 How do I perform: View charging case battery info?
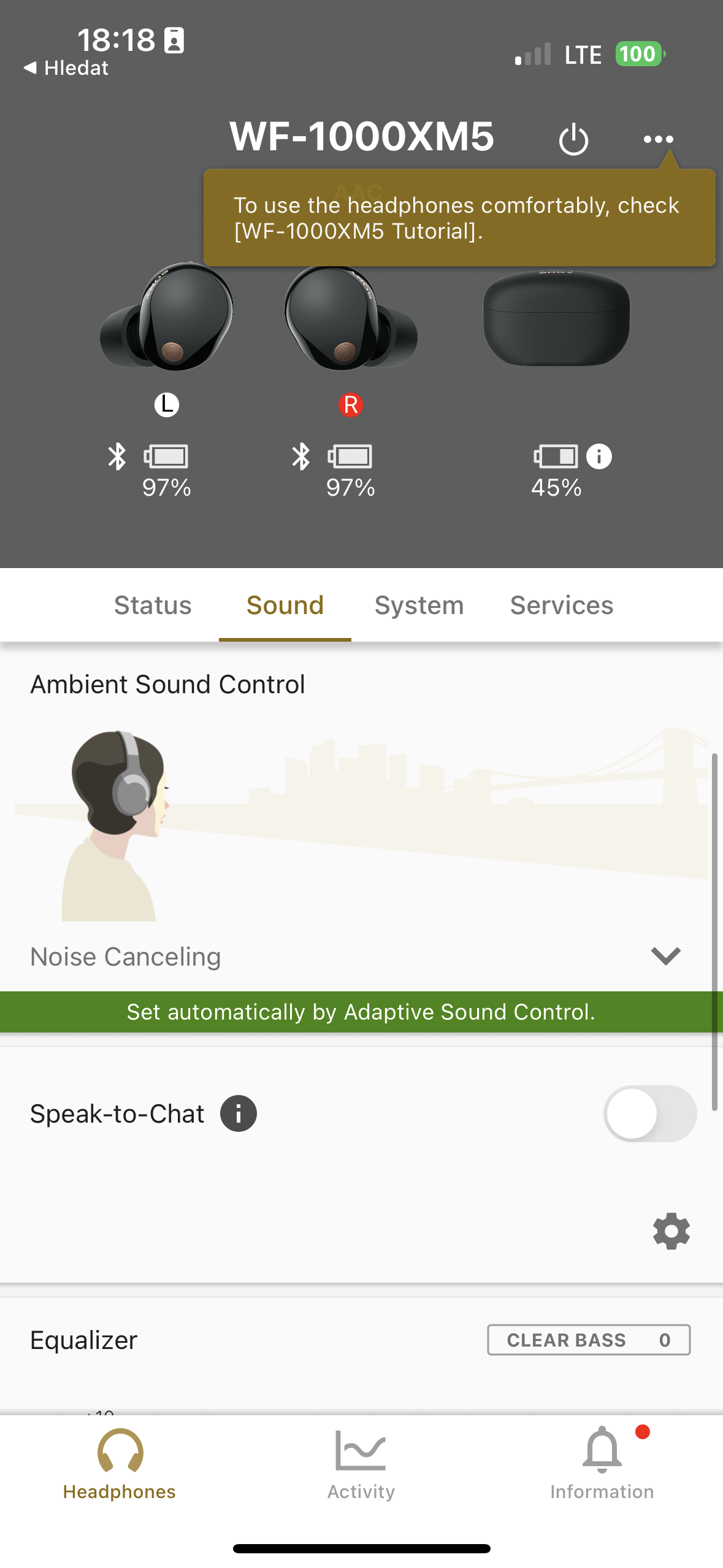(x=599, y=456)
